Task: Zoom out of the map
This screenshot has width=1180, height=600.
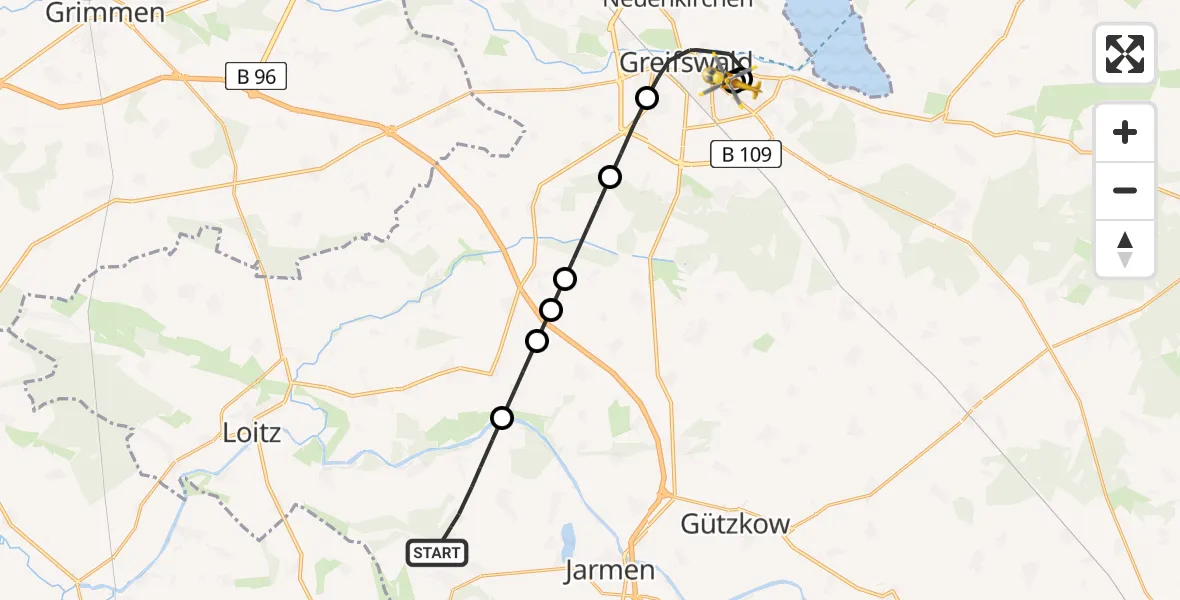Action: (x=1125, y=191)
